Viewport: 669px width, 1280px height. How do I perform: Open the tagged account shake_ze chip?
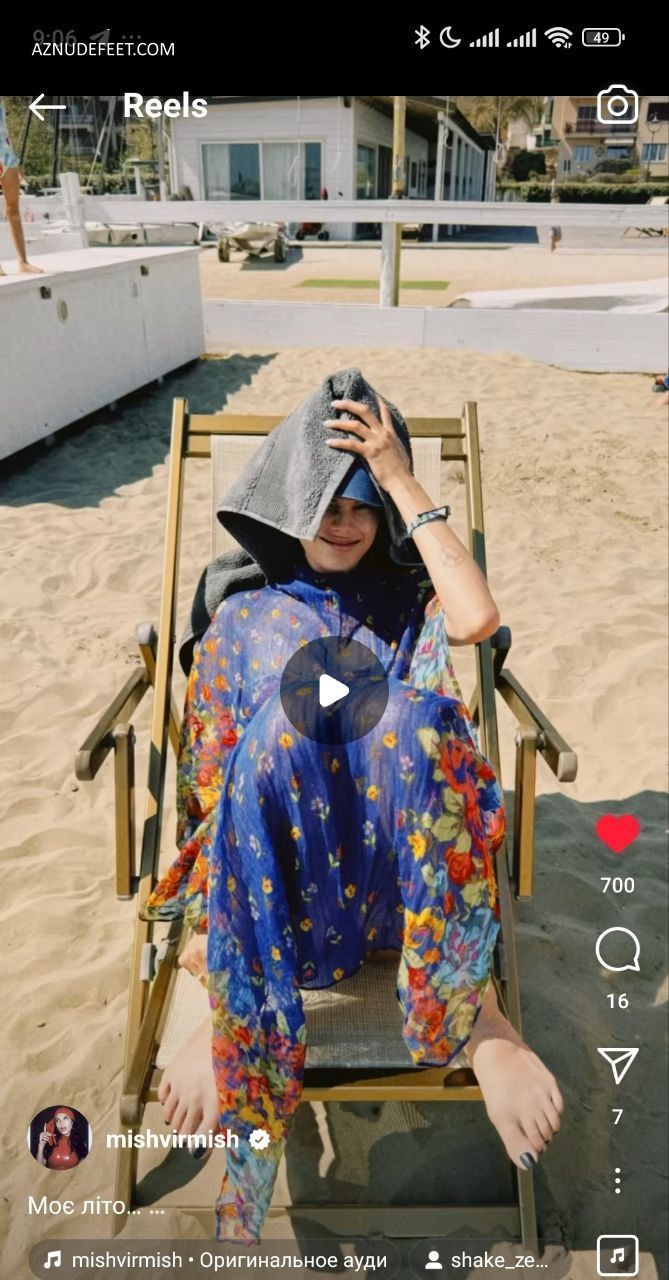tap(490, 1260)
